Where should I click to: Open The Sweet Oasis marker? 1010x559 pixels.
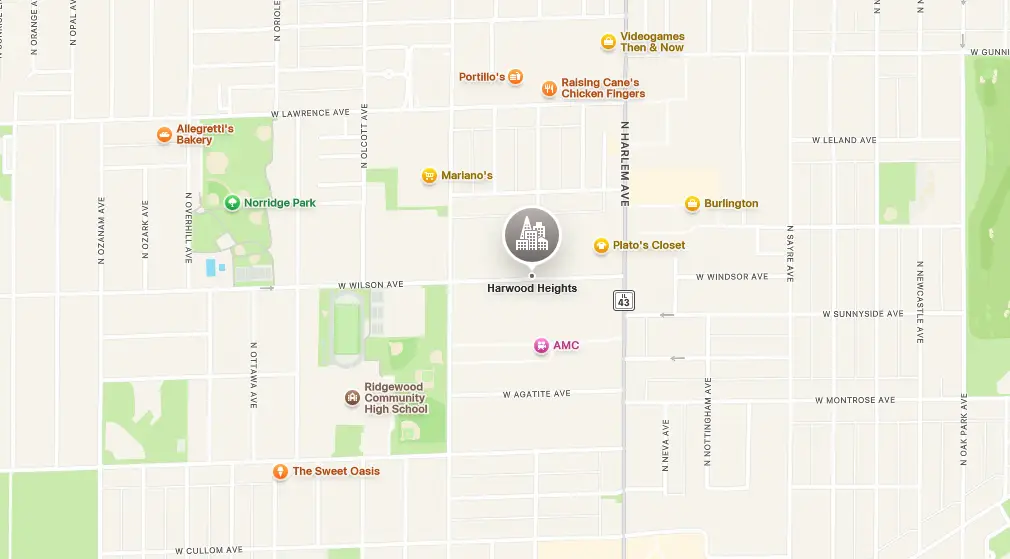point(281,472)
